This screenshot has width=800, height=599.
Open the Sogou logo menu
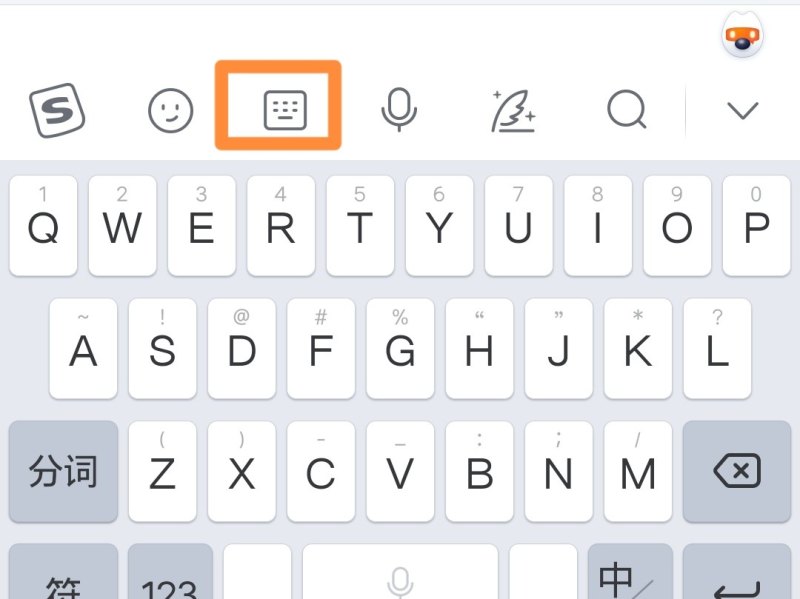coord(57,110)
